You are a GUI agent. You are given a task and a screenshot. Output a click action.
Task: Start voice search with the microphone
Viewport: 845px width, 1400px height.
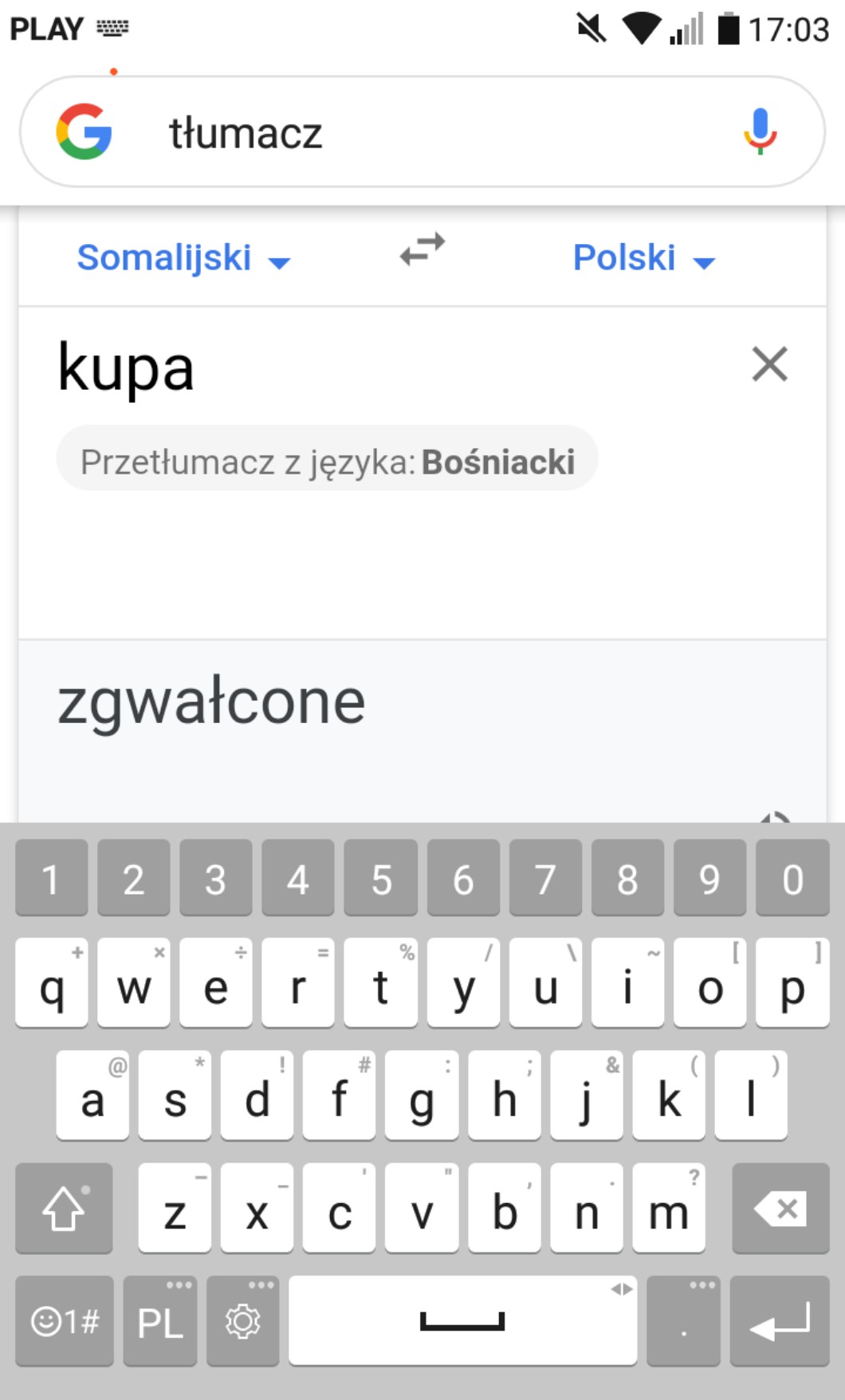(760, 132)
